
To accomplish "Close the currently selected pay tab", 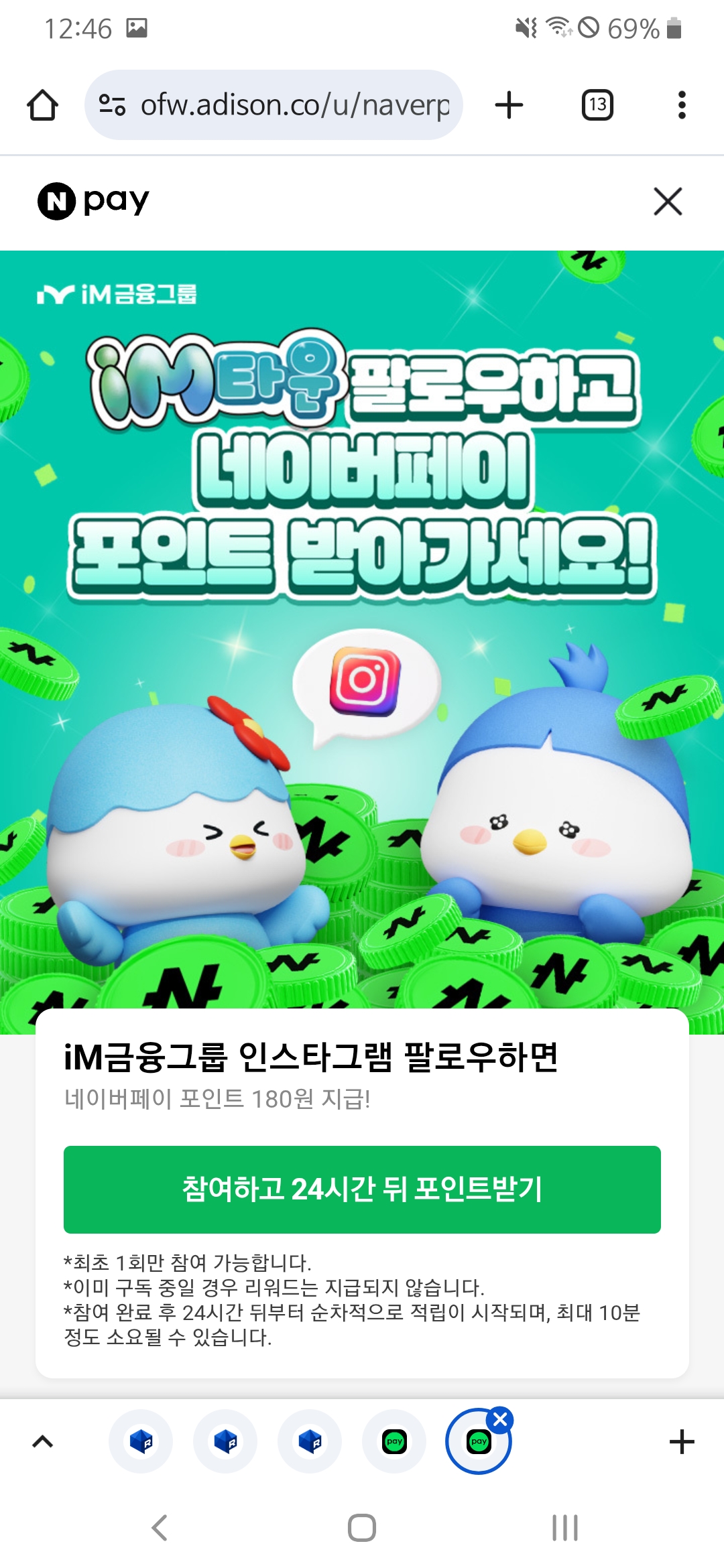I will [500, 1419].
